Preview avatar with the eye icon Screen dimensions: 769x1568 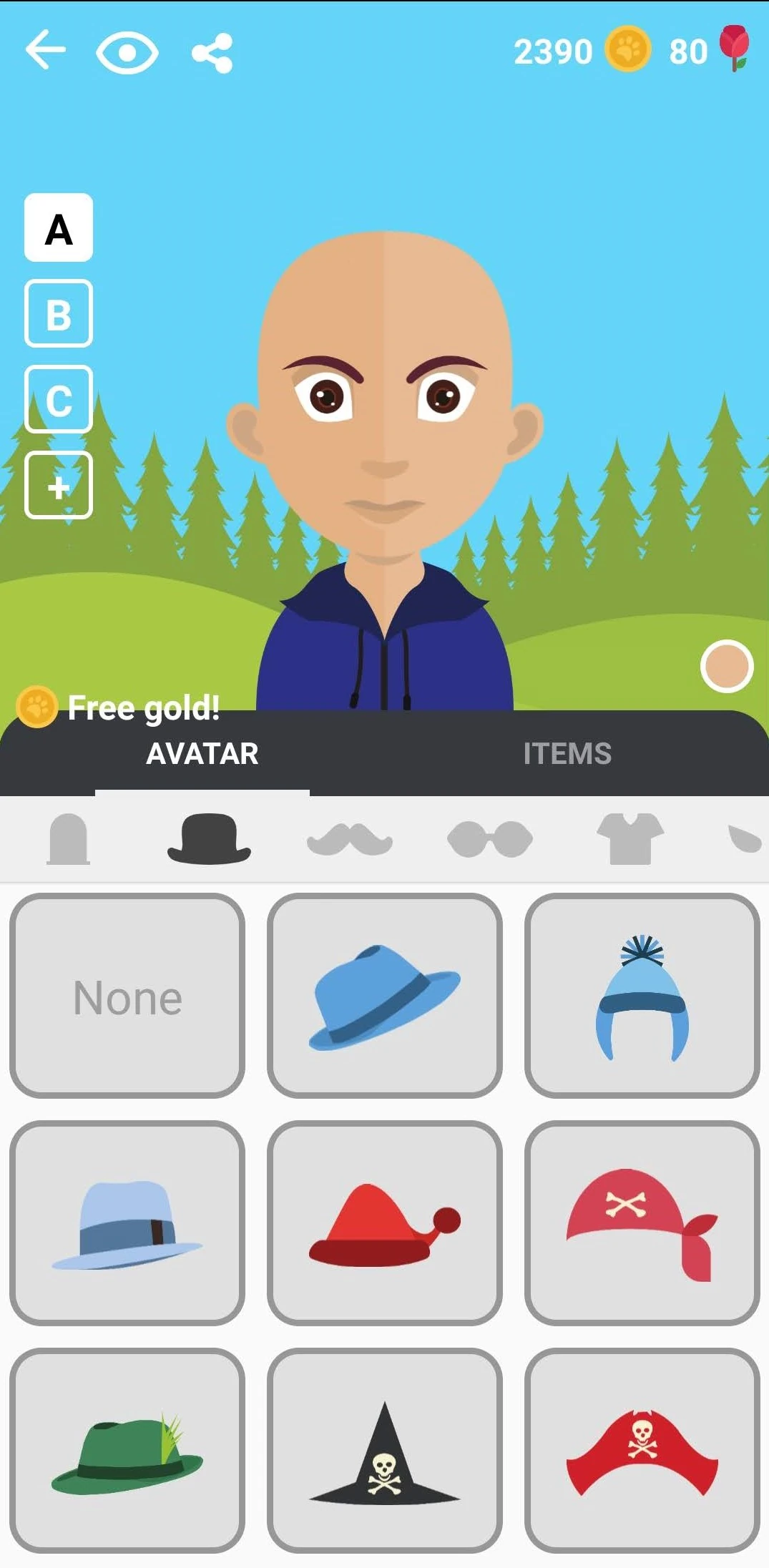pos(127,52)
